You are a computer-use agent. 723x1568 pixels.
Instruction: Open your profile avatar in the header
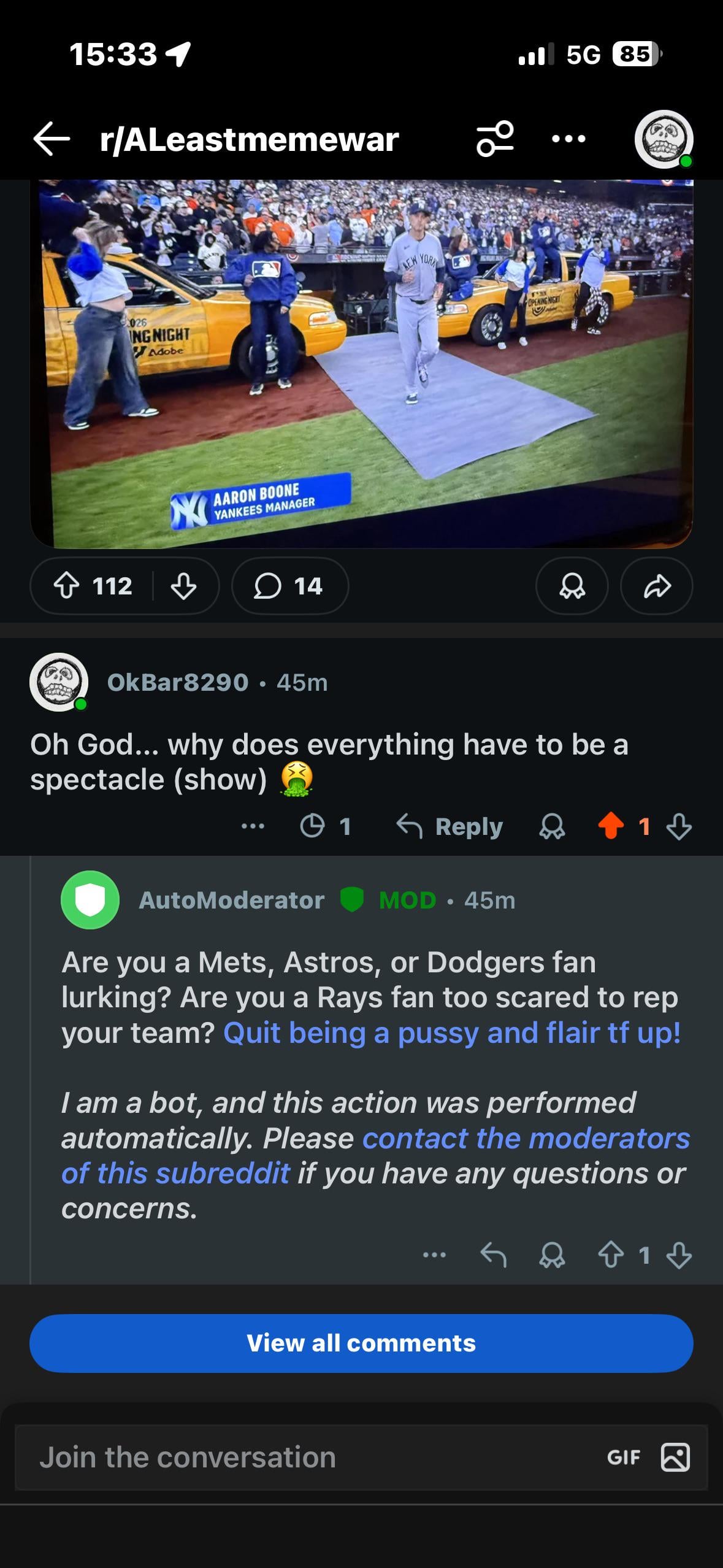[664, 139]
